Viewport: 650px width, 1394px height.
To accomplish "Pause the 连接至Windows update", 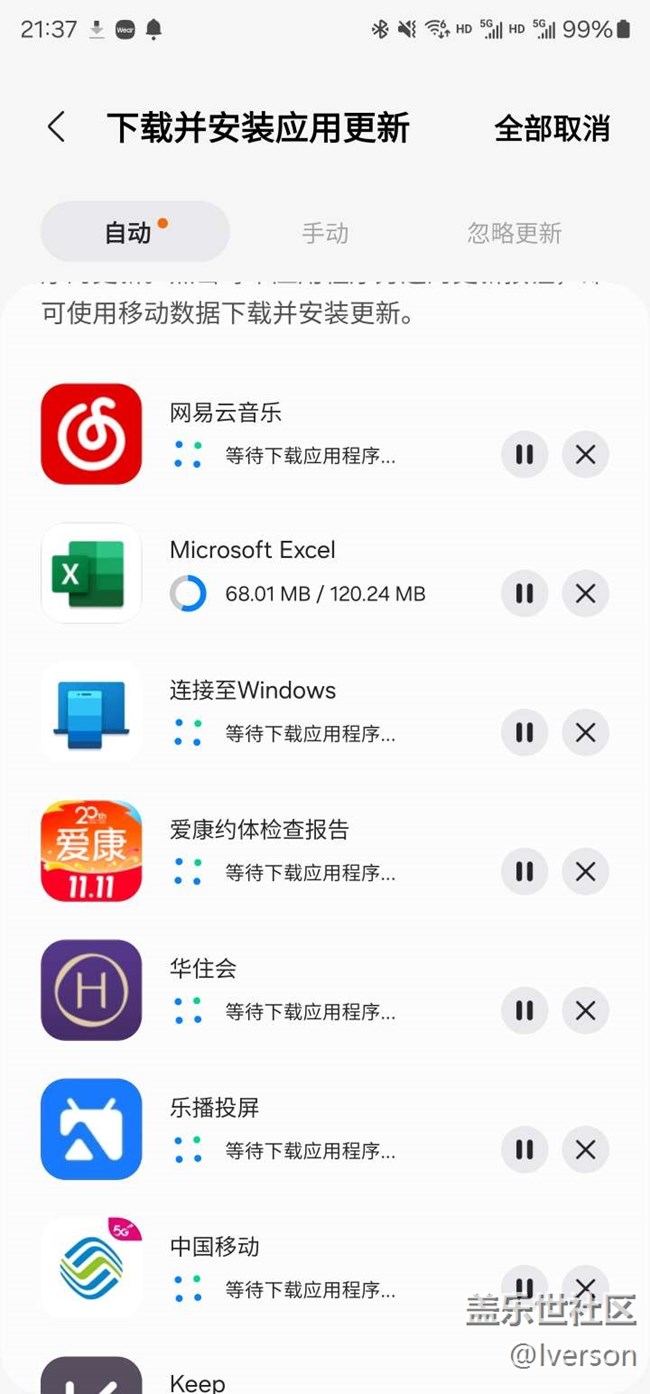I will pyautogui.click(x=524, y=733).
